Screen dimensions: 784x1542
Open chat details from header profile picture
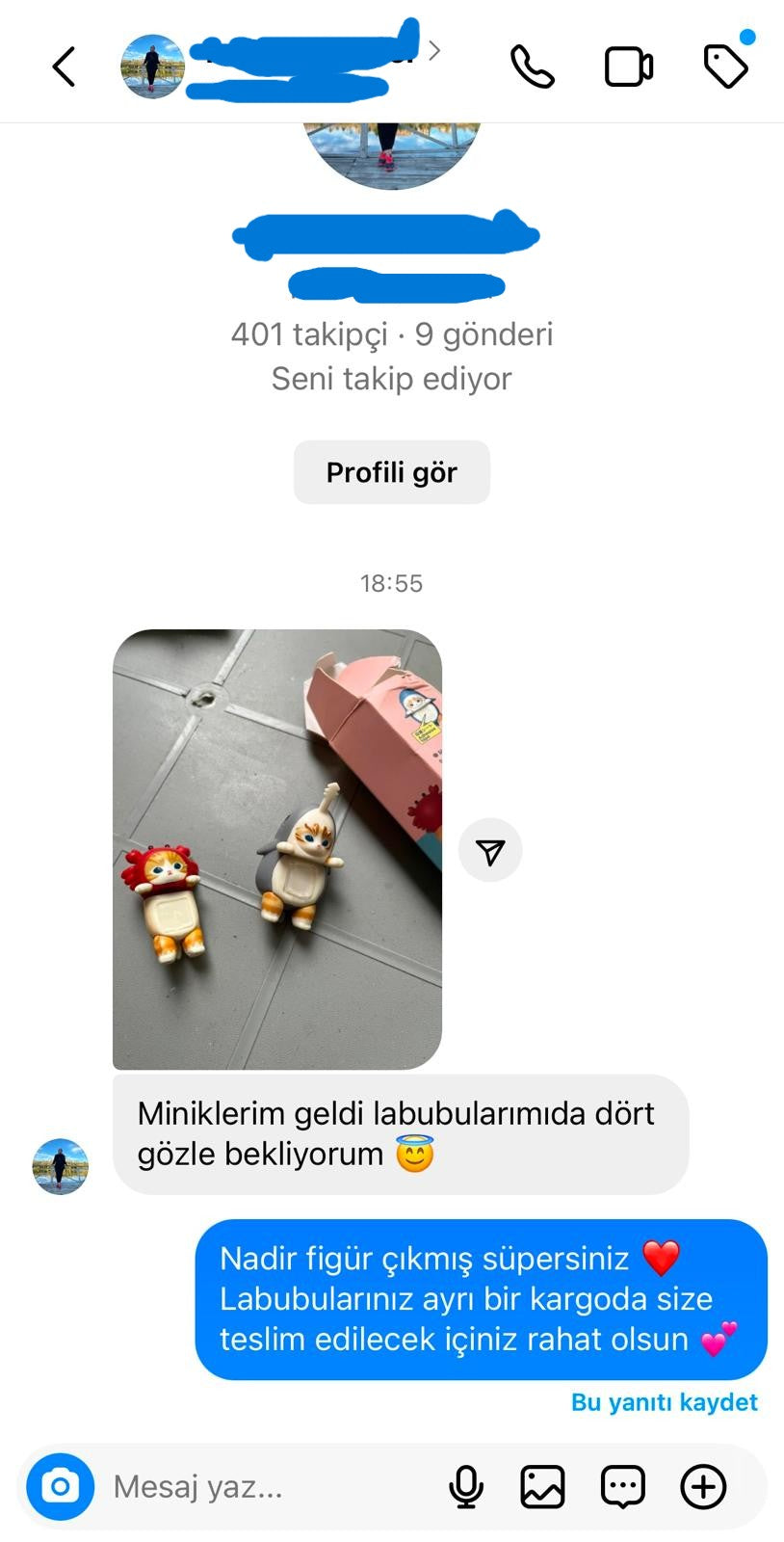pos(152,66)
